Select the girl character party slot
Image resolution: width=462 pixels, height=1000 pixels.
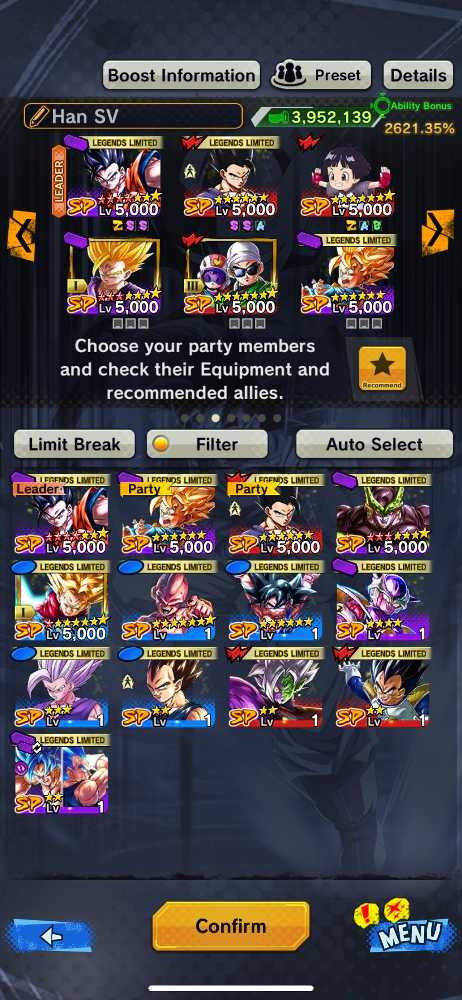click(x=346, y=177)
